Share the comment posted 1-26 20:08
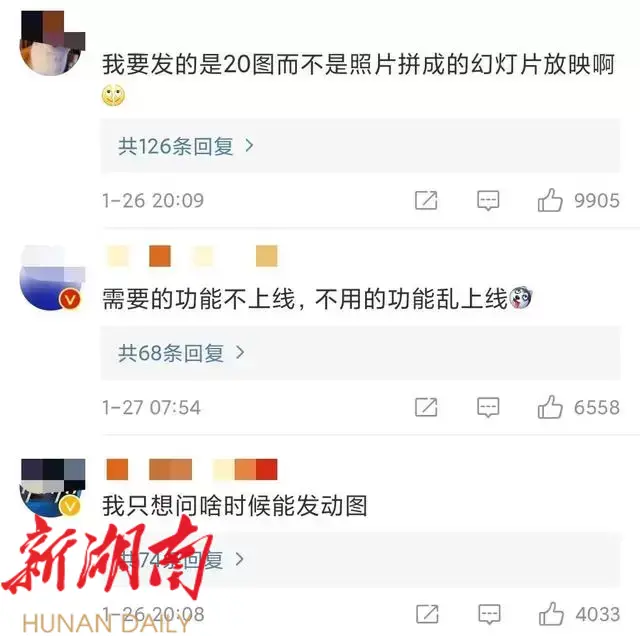Image resolution: width=640 pixels, height=636 pixels. pos(426,613)
